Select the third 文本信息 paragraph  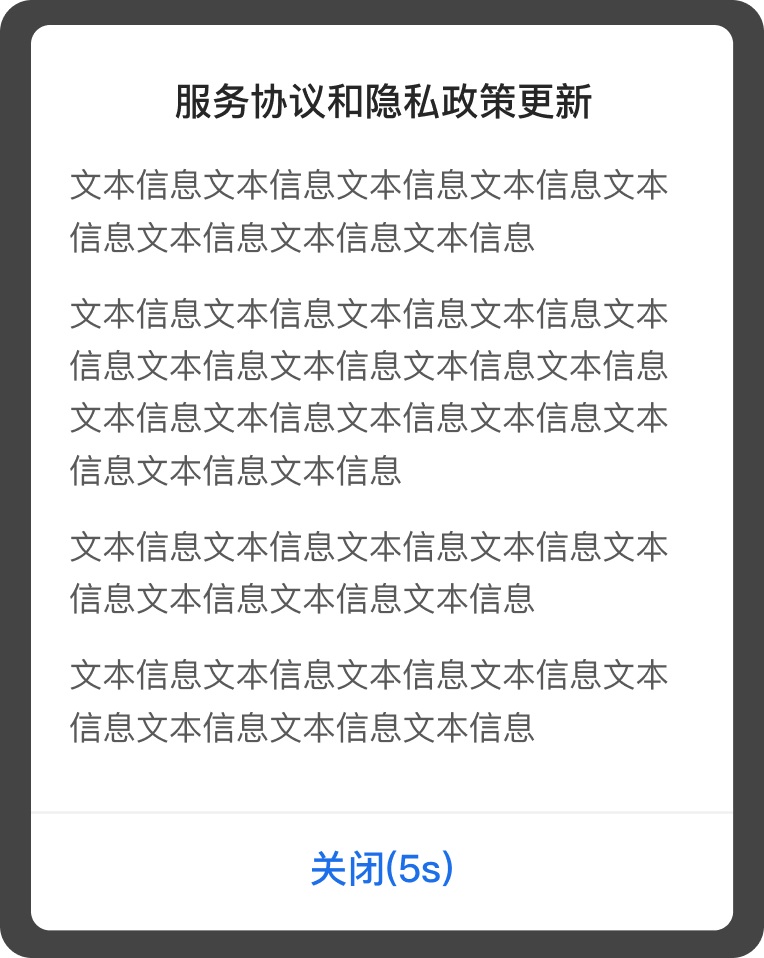[370, 573]
